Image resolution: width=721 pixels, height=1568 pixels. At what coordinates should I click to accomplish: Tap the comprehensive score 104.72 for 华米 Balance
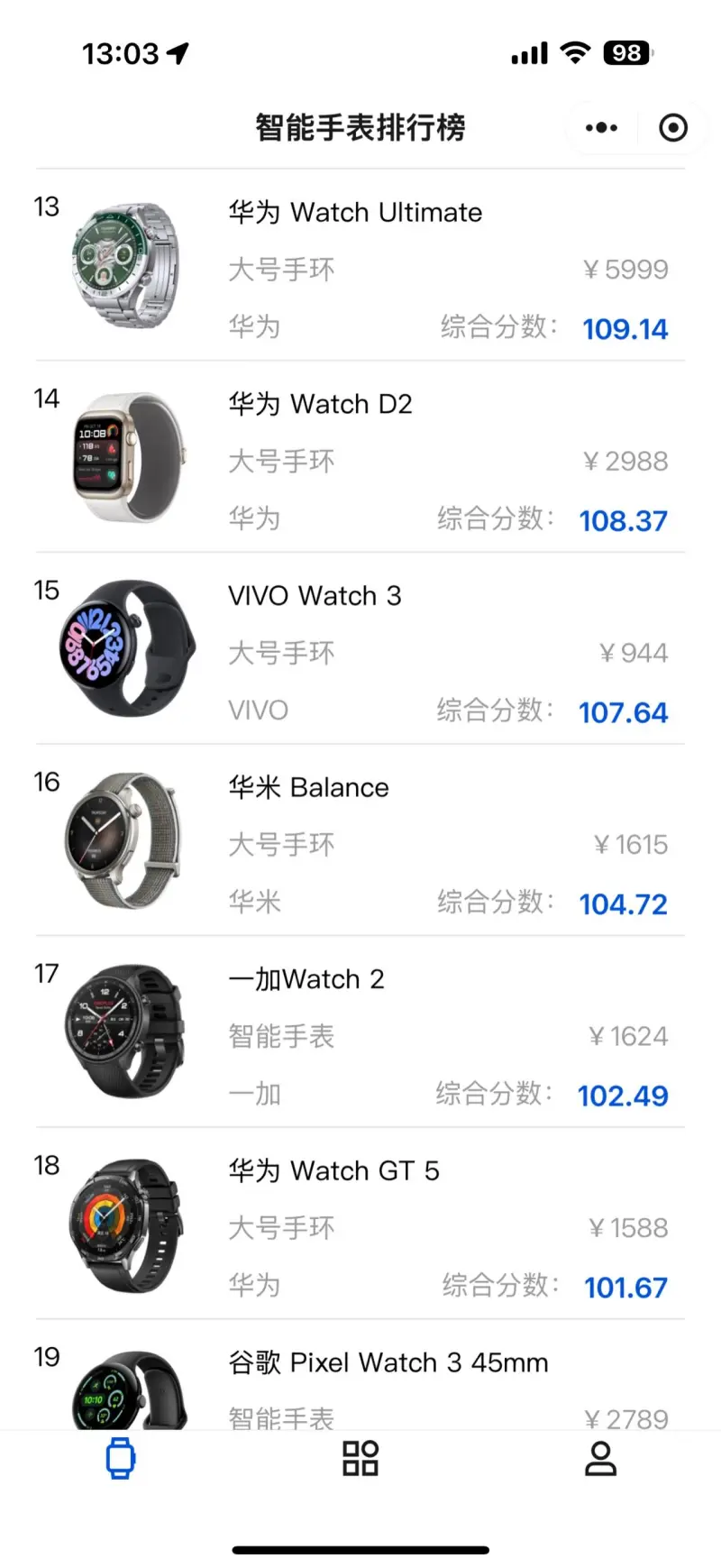pyautogui.click(x=624, y=903)
